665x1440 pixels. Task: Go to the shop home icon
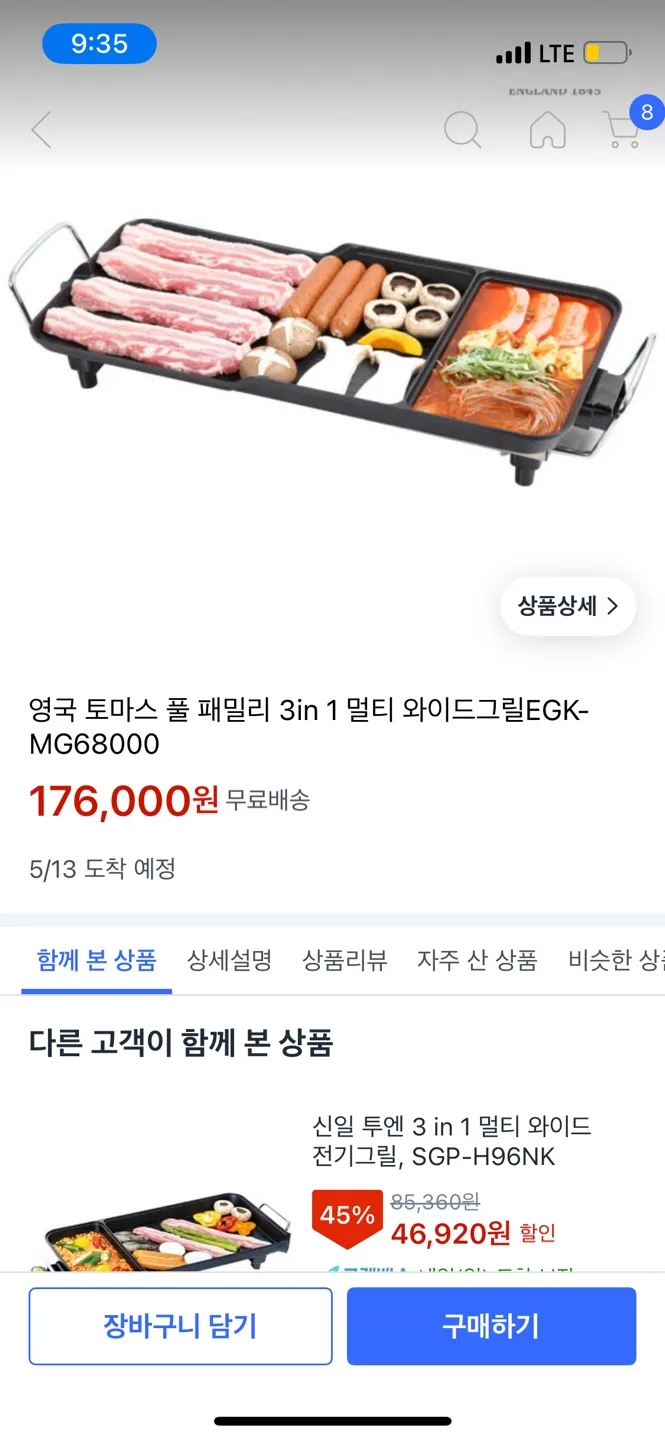click(x=547, y=130)
